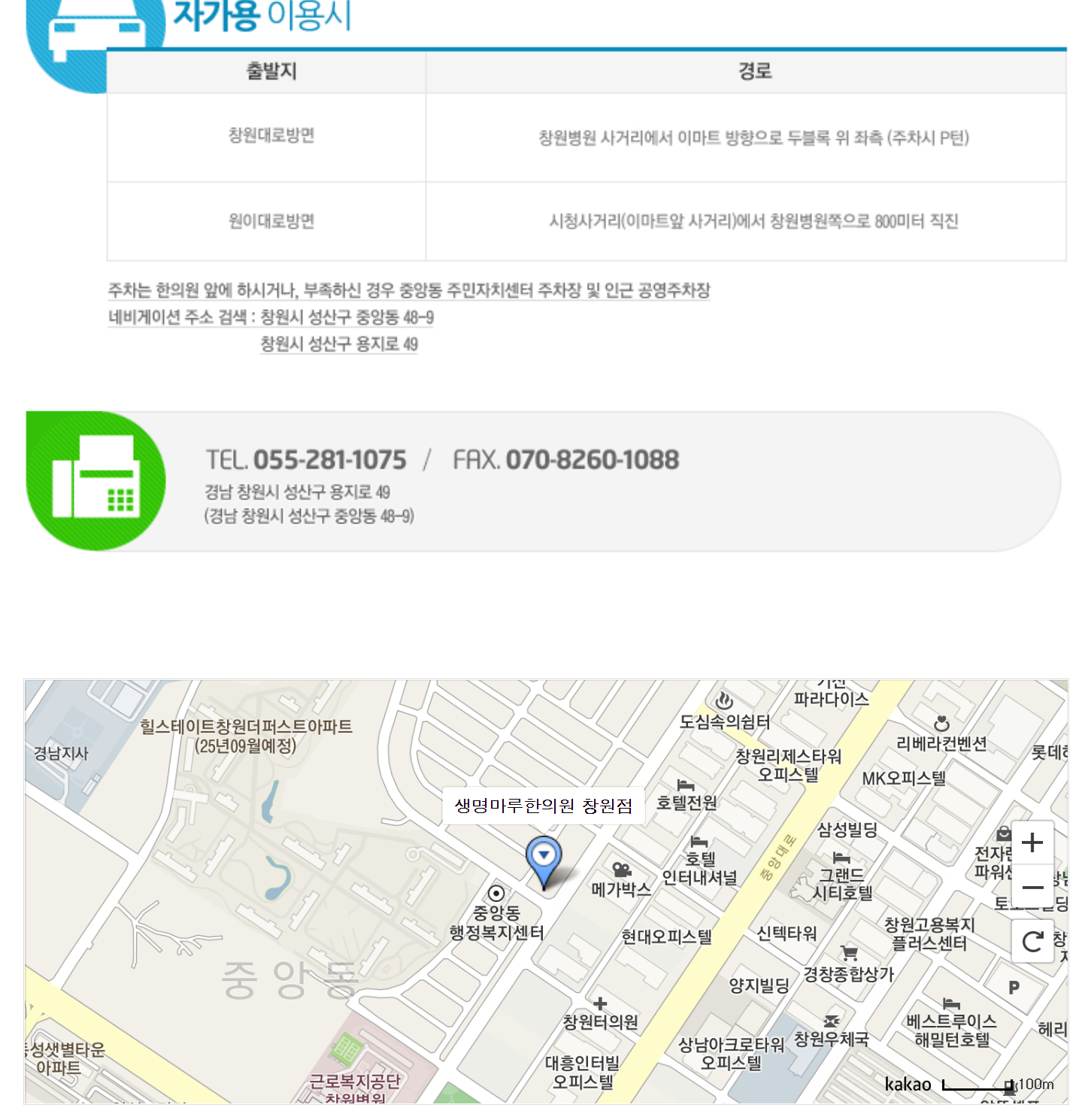Open the 생명마루한의원 창원점 map label
Viewport: 1079px width, 1120px height.
(543, 806)
